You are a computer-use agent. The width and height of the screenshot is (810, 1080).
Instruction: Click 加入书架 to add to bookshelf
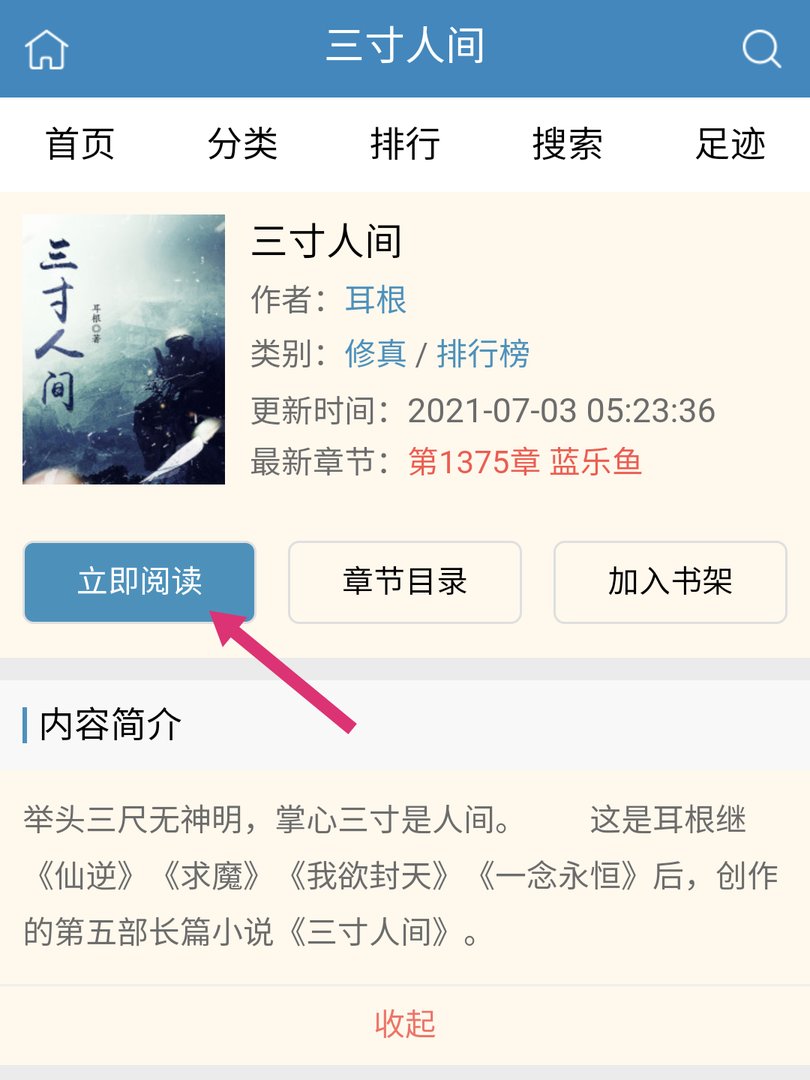669,583
